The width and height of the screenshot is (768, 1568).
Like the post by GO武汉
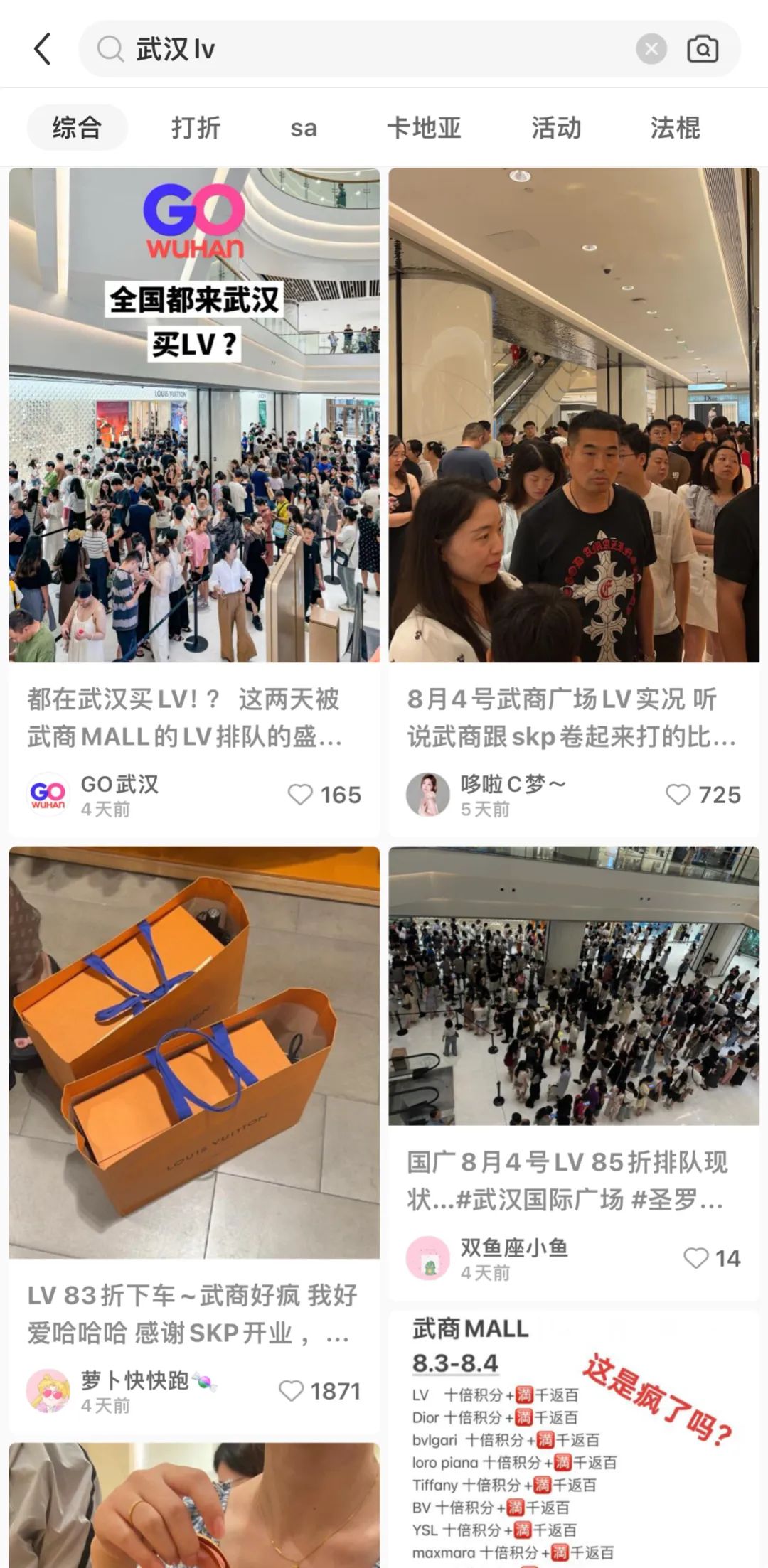tap(300, 794)
